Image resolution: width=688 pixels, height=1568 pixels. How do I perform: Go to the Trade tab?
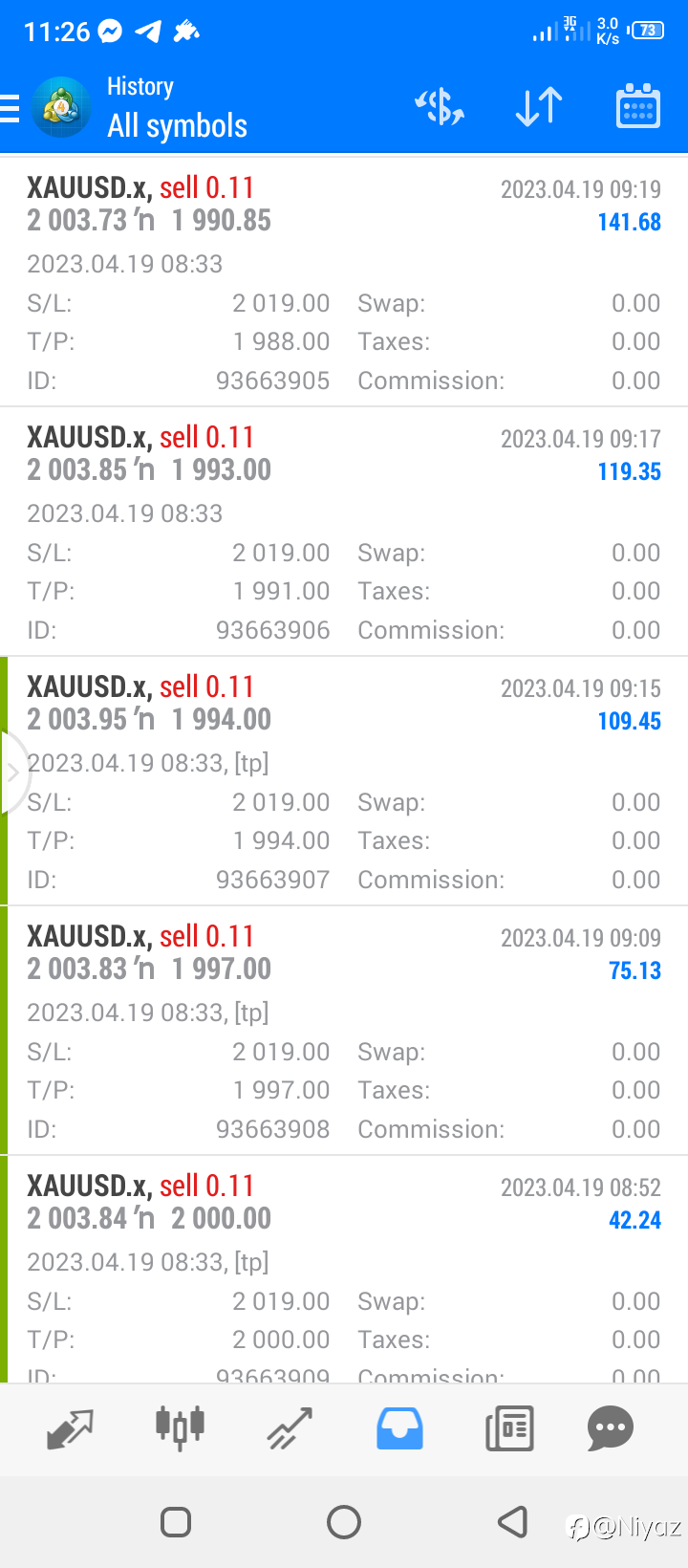click(x=290, y=1429)
